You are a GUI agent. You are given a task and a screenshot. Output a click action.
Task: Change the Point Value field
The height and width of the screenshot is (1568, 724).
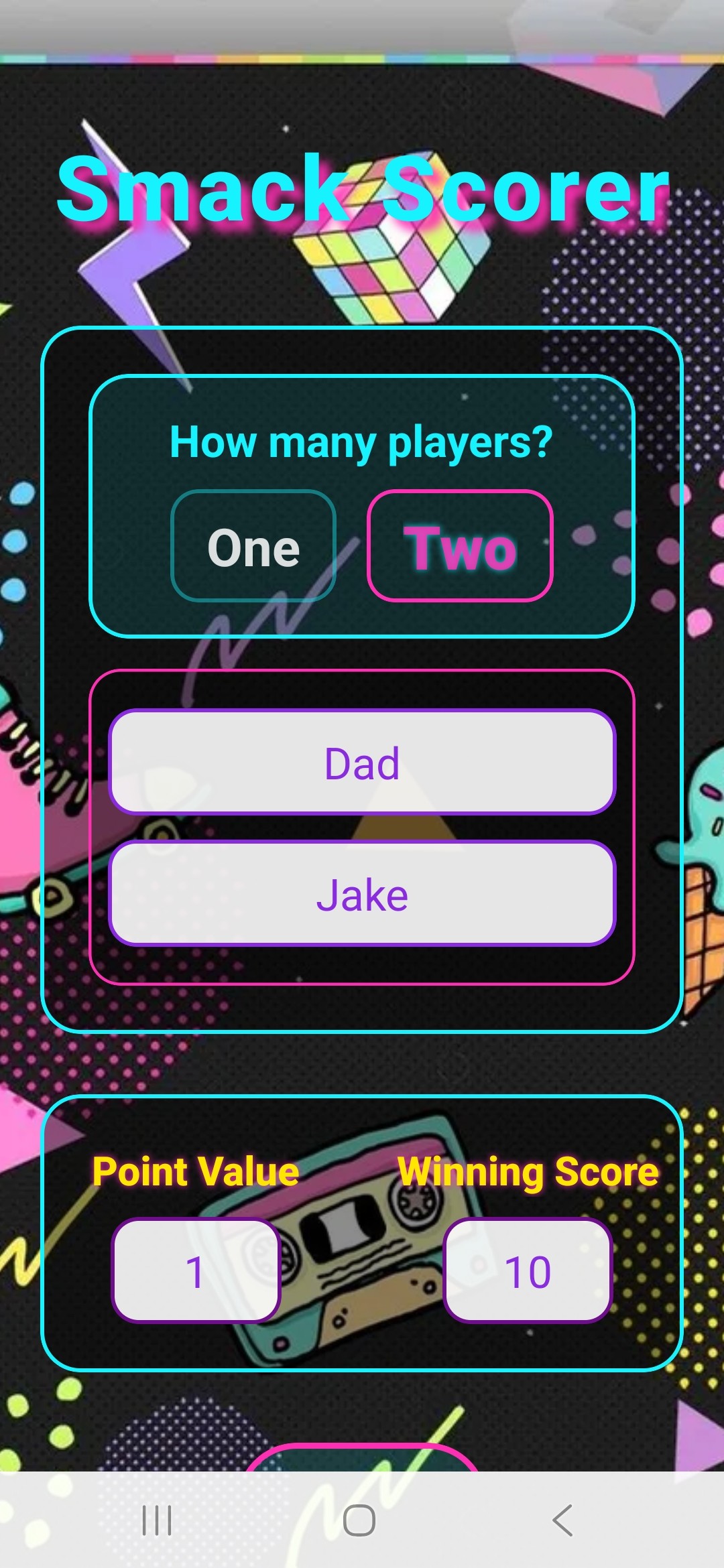(196, 1270)
